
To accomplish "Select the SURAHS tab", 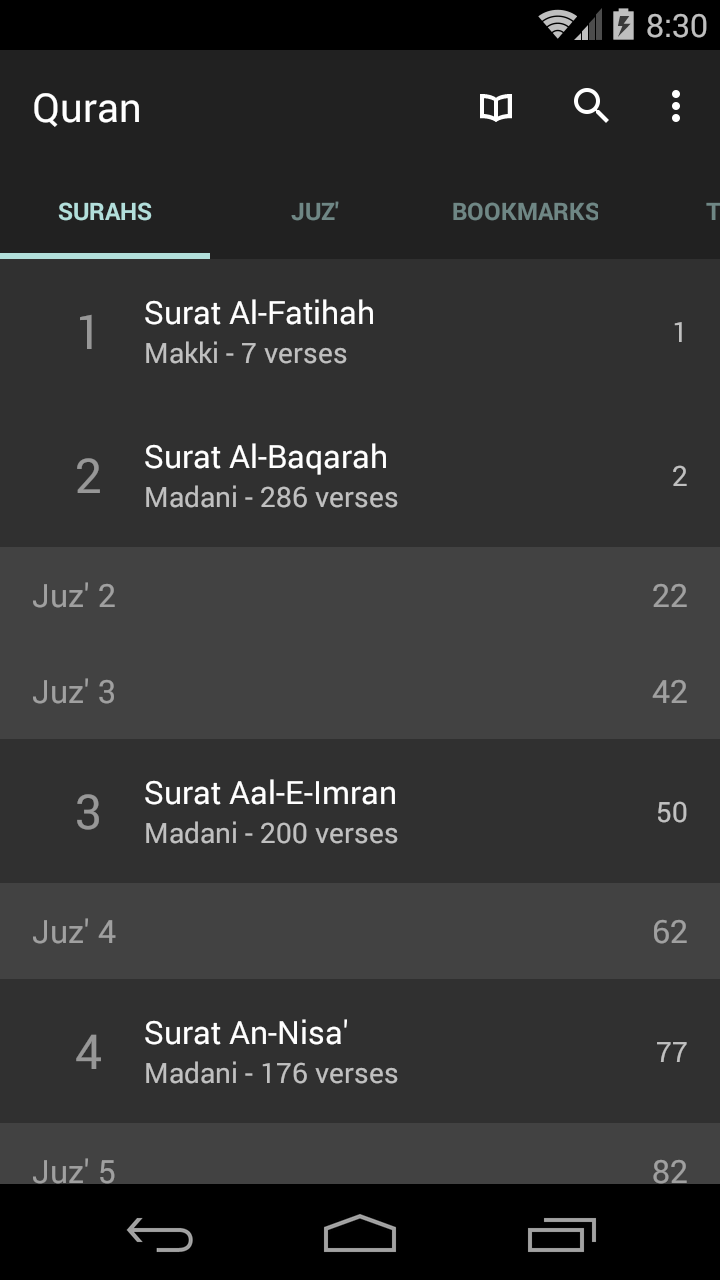I will (105, 211).
